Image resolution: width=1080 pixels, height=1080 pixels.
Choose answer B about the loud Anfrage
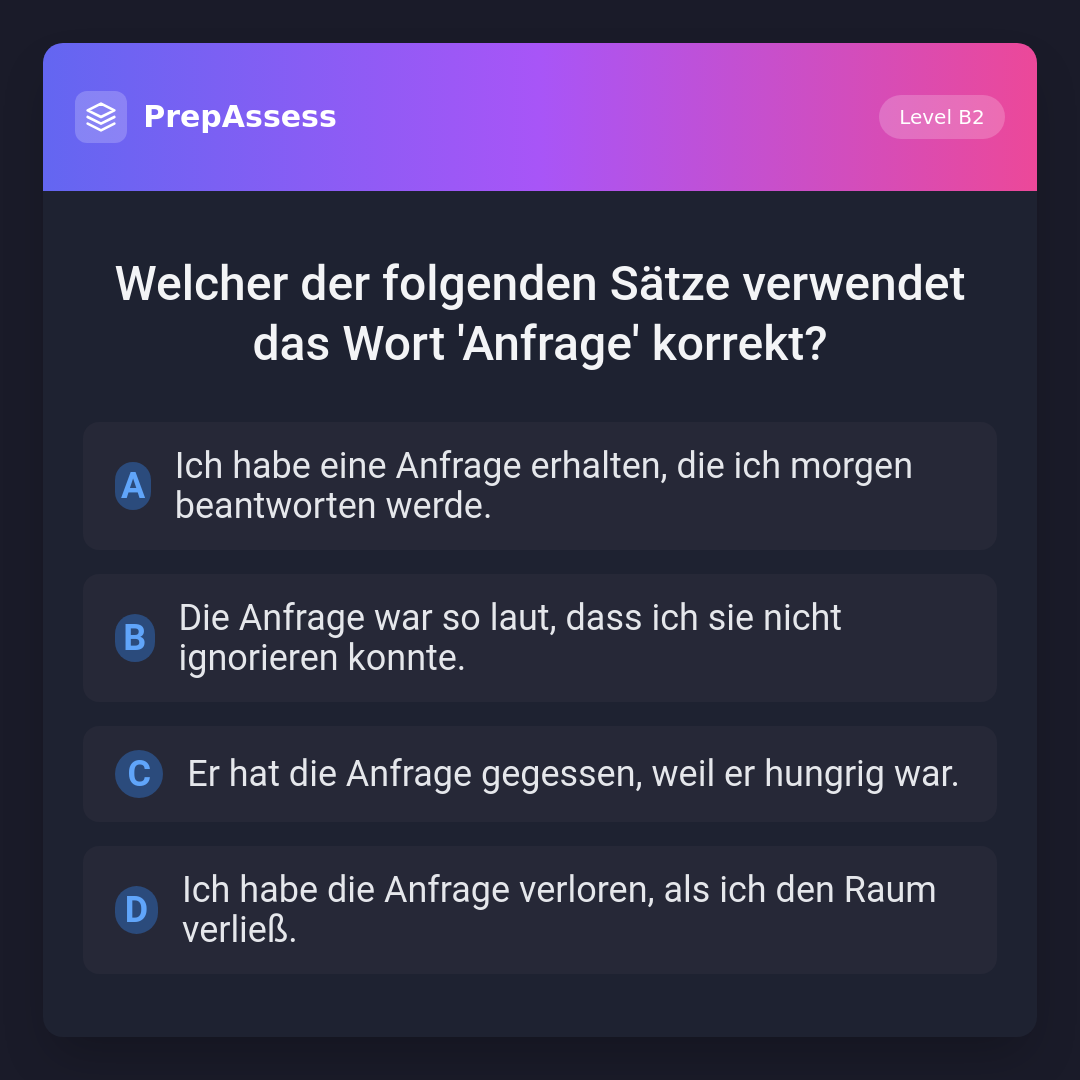(x=540, y=638)
